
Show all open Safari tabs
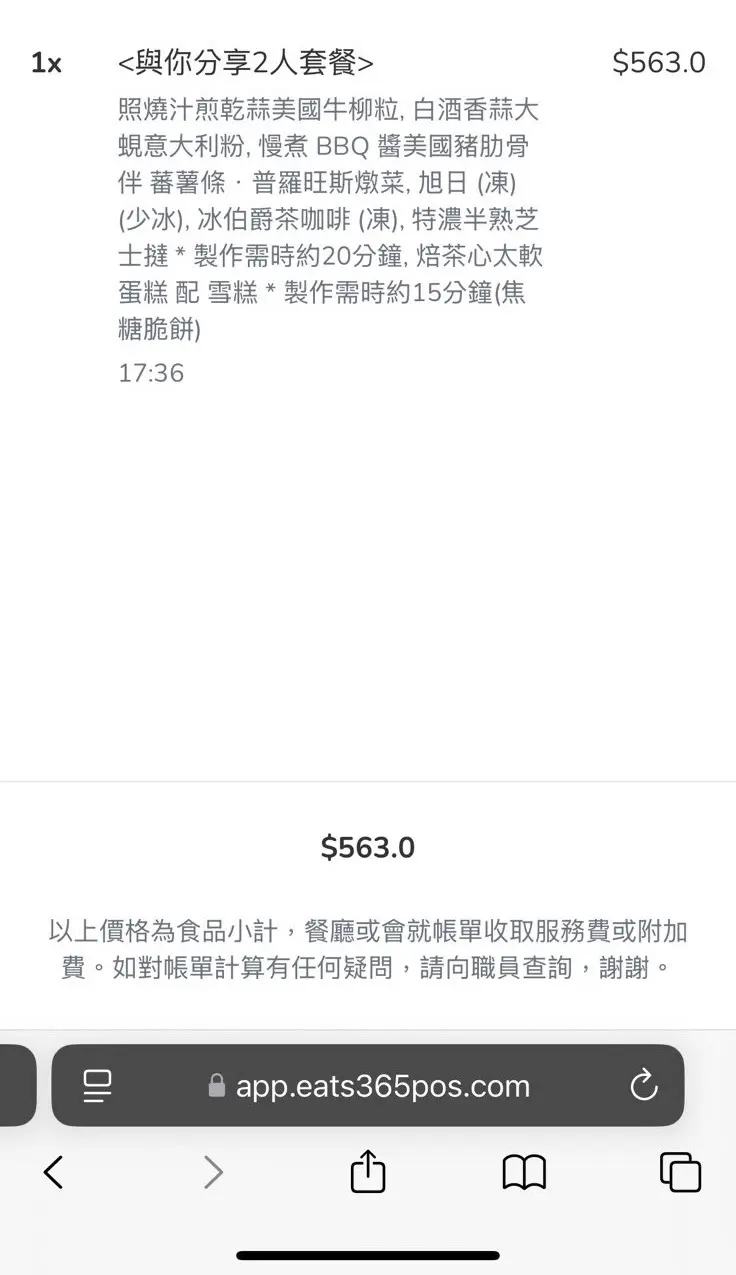pos(680,1172)
